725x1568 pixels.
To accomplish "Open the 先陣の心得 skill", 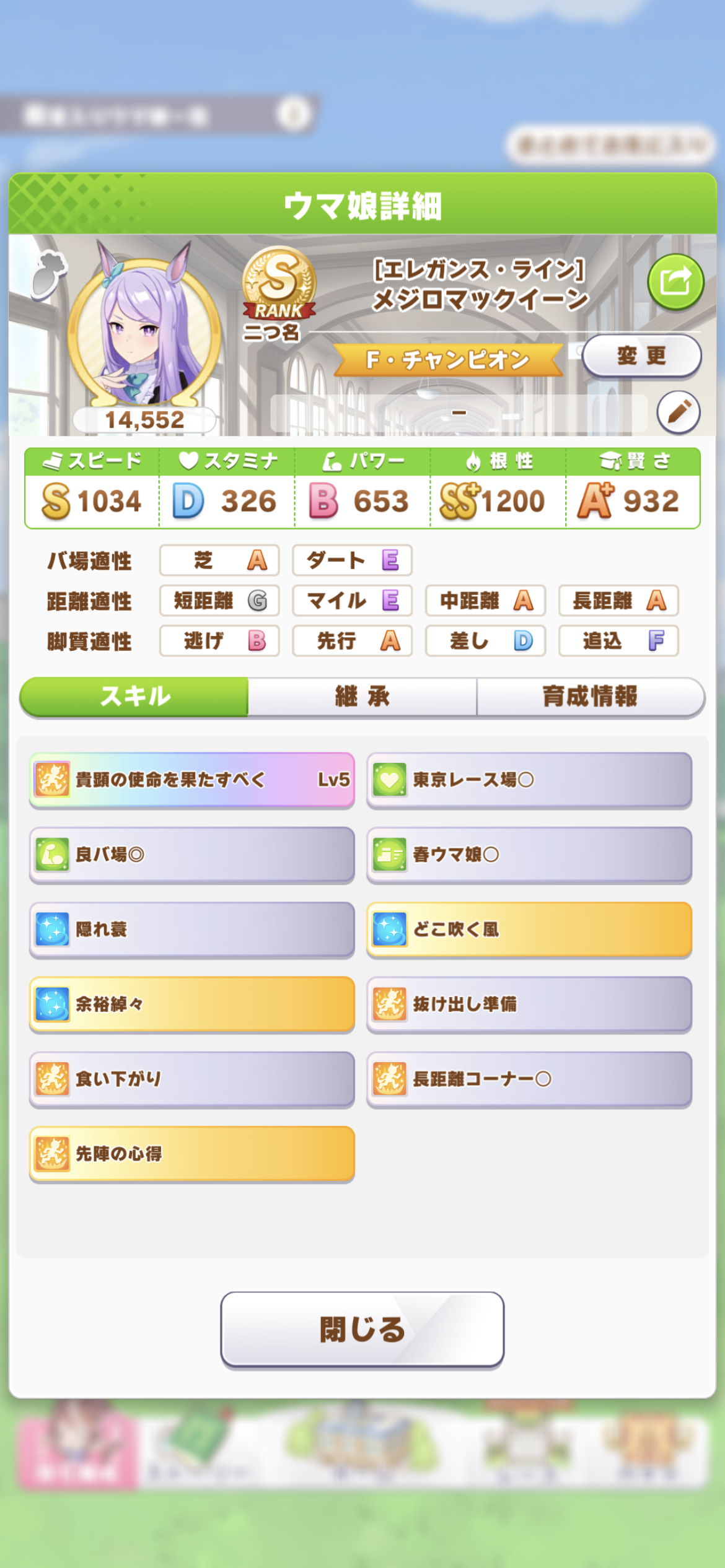I will coord(192,1154).
